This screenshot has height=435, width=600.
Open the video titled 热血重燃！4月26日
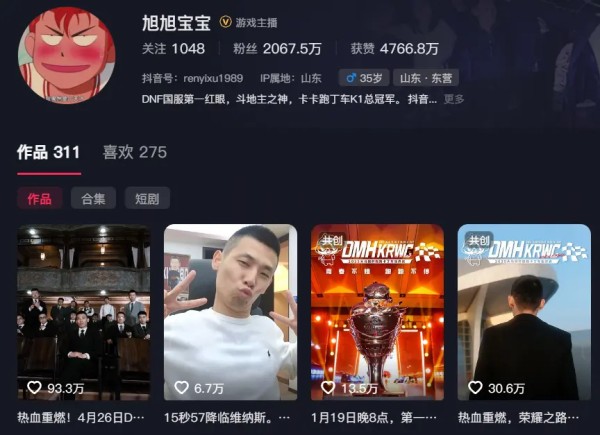pos(83,312)
